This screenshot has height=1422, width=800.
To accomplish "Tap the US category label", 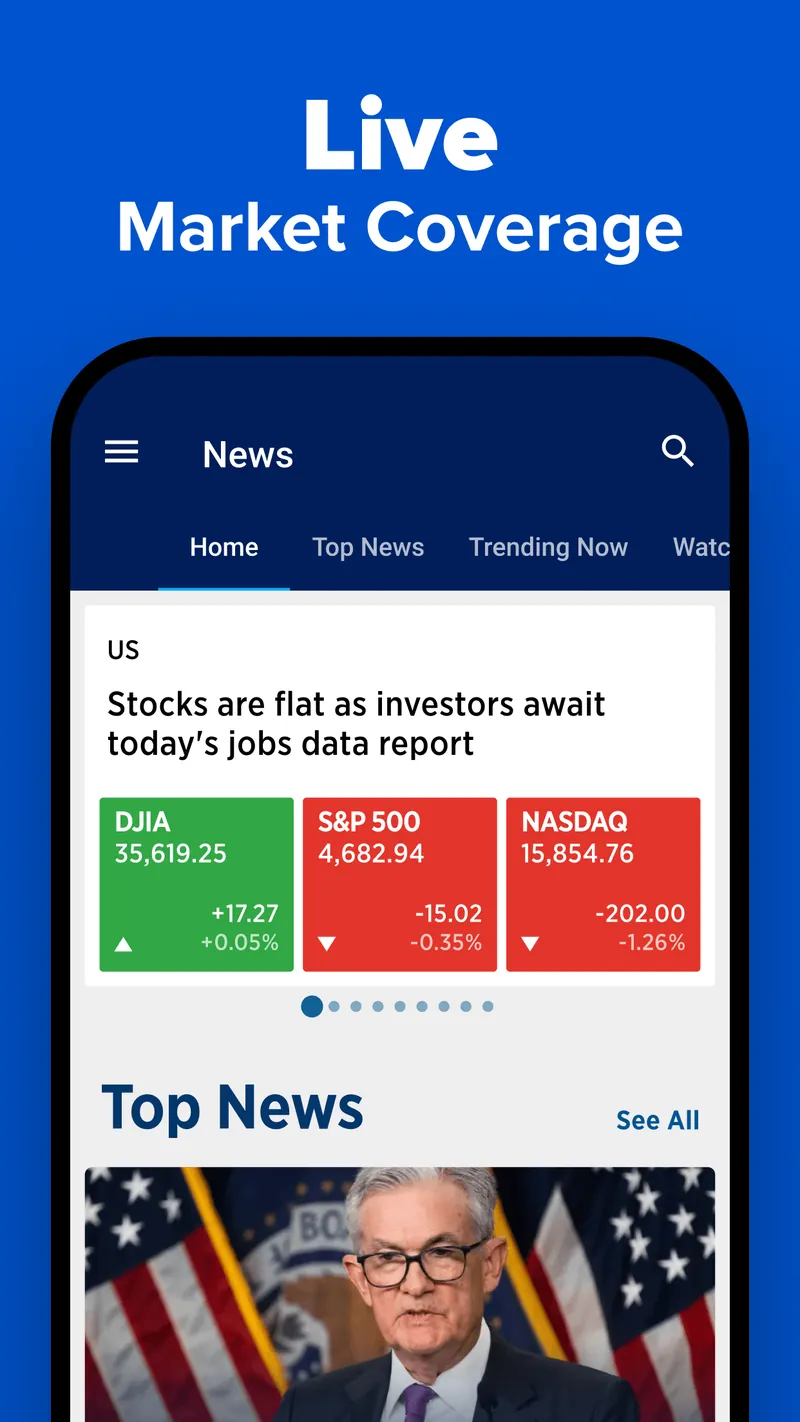I will (x=122, y=650).
